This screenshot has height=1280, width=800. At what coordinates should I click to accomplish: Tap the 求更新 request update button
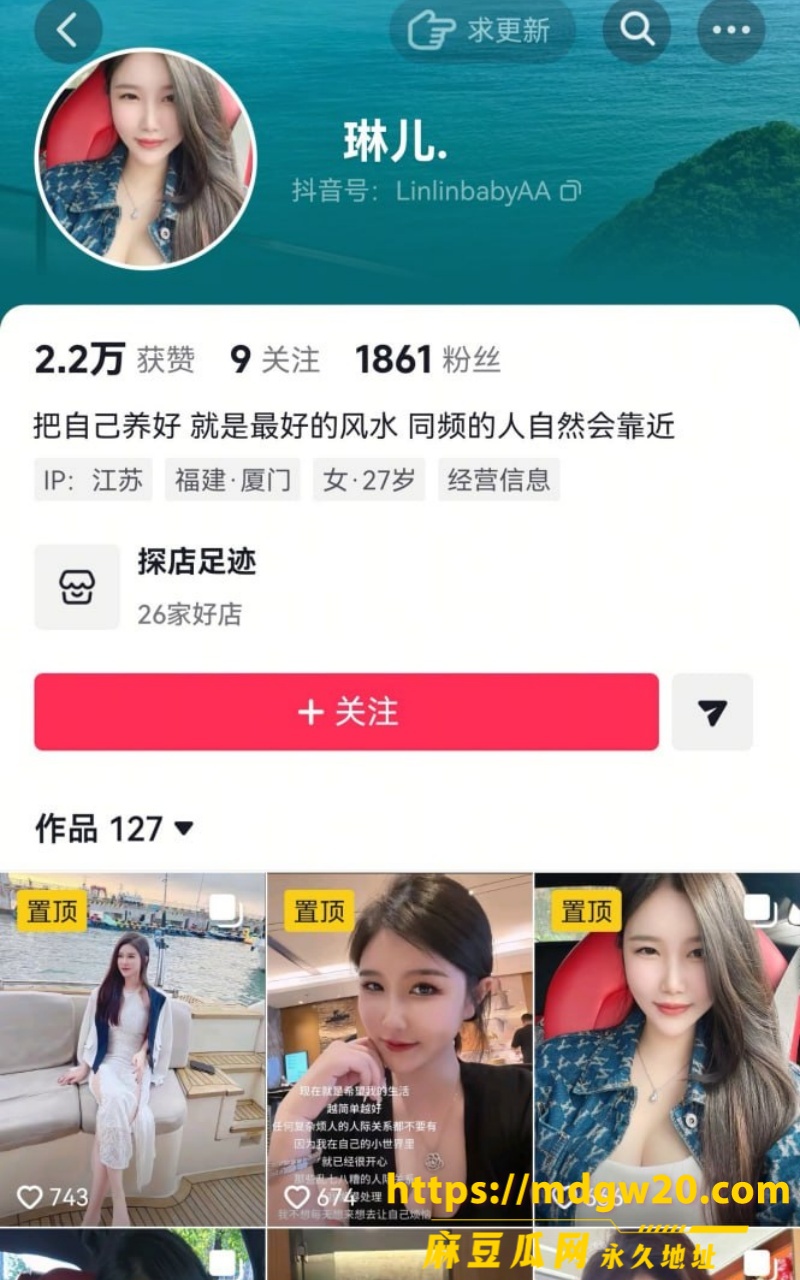[x=482, y=30]
